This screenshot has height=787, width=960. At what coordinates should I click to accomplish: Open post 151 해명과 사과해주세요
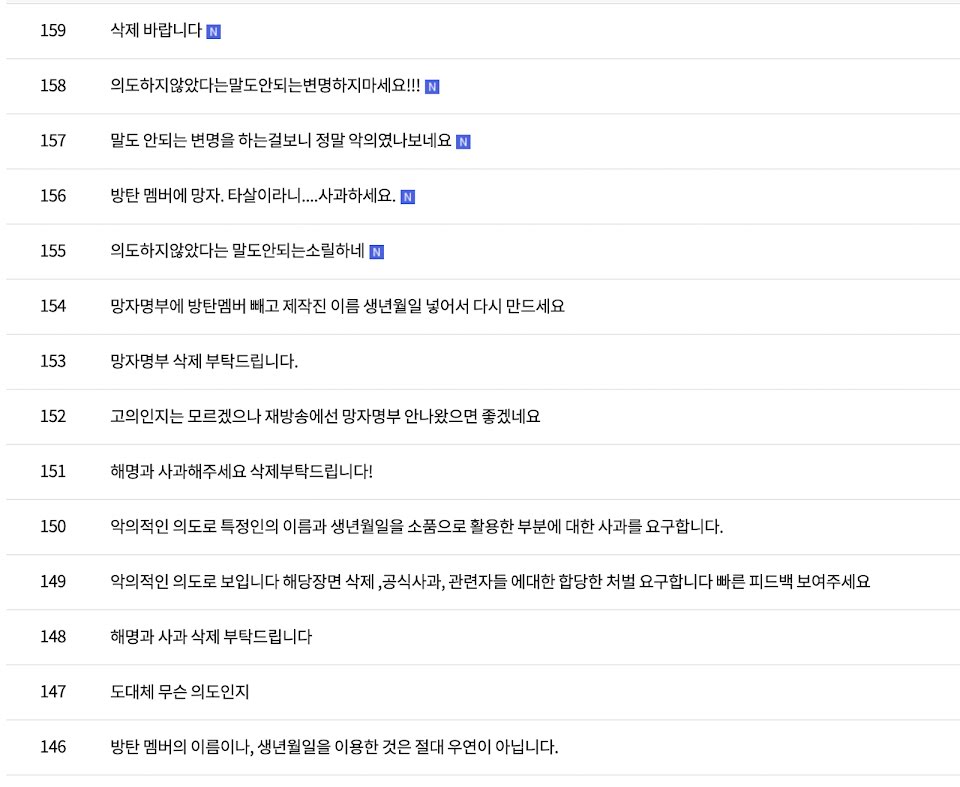241,471
